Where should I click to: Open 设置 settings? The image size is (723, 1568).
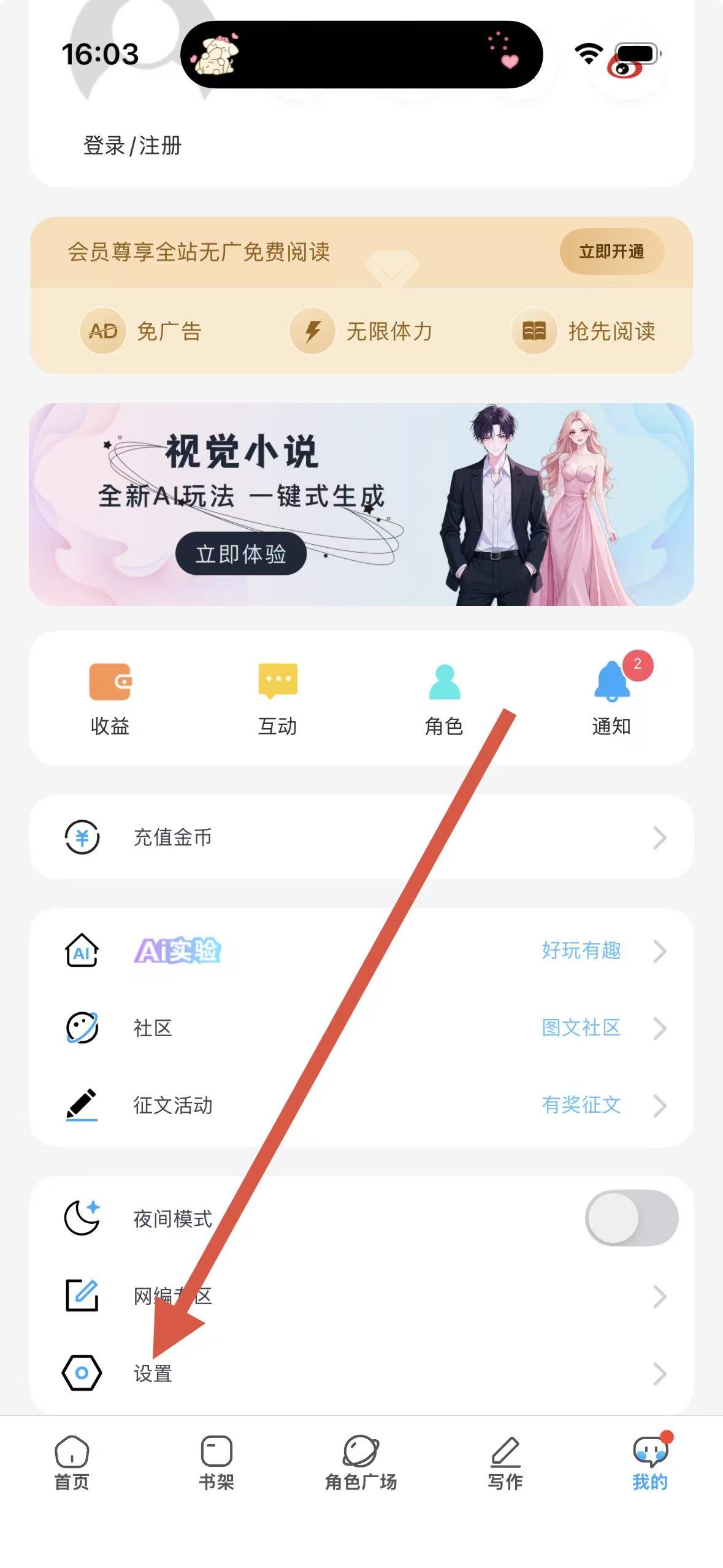(362, 1374)
